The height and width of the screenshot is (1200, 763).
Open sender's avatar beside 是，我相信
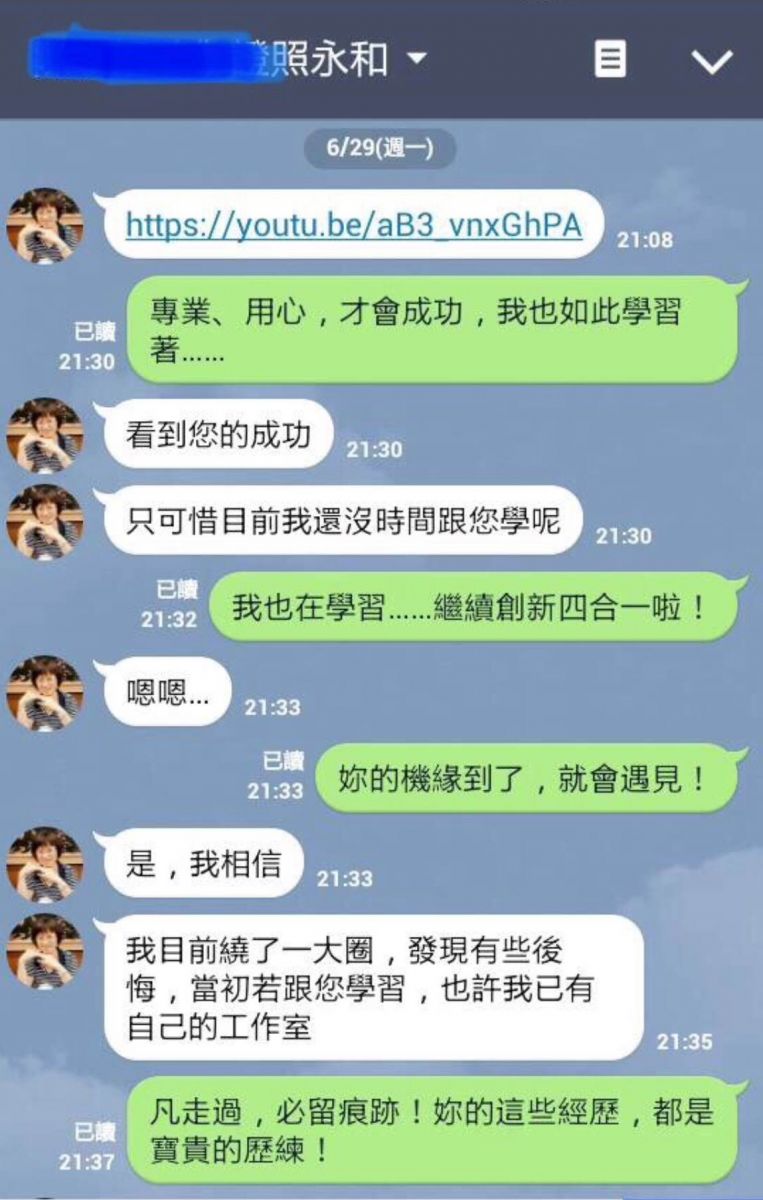(x=45, y=864)
